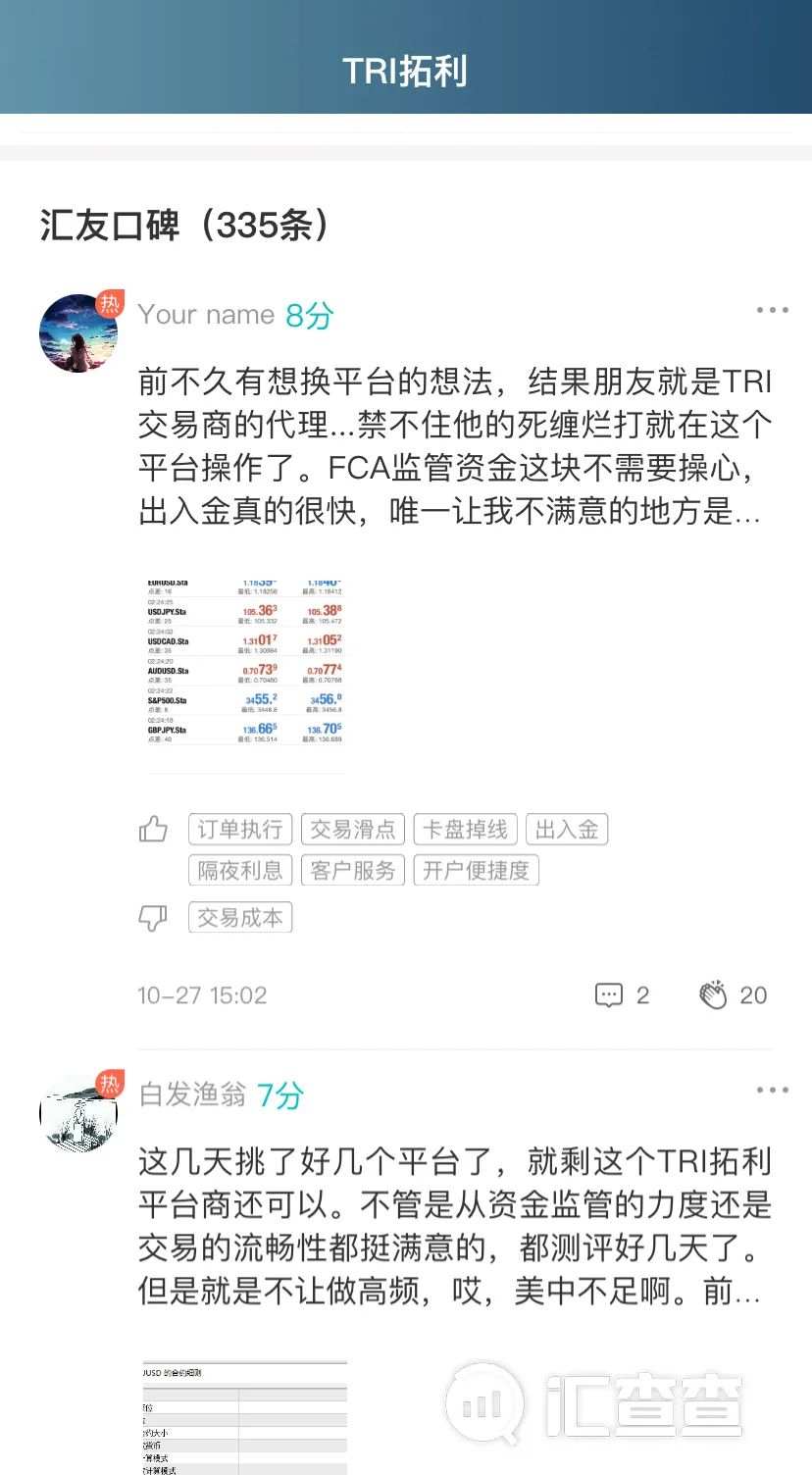This screenshot has width=812, height=1475.
Task: Select the 交易滑点 tag
Action: (352, 830)
